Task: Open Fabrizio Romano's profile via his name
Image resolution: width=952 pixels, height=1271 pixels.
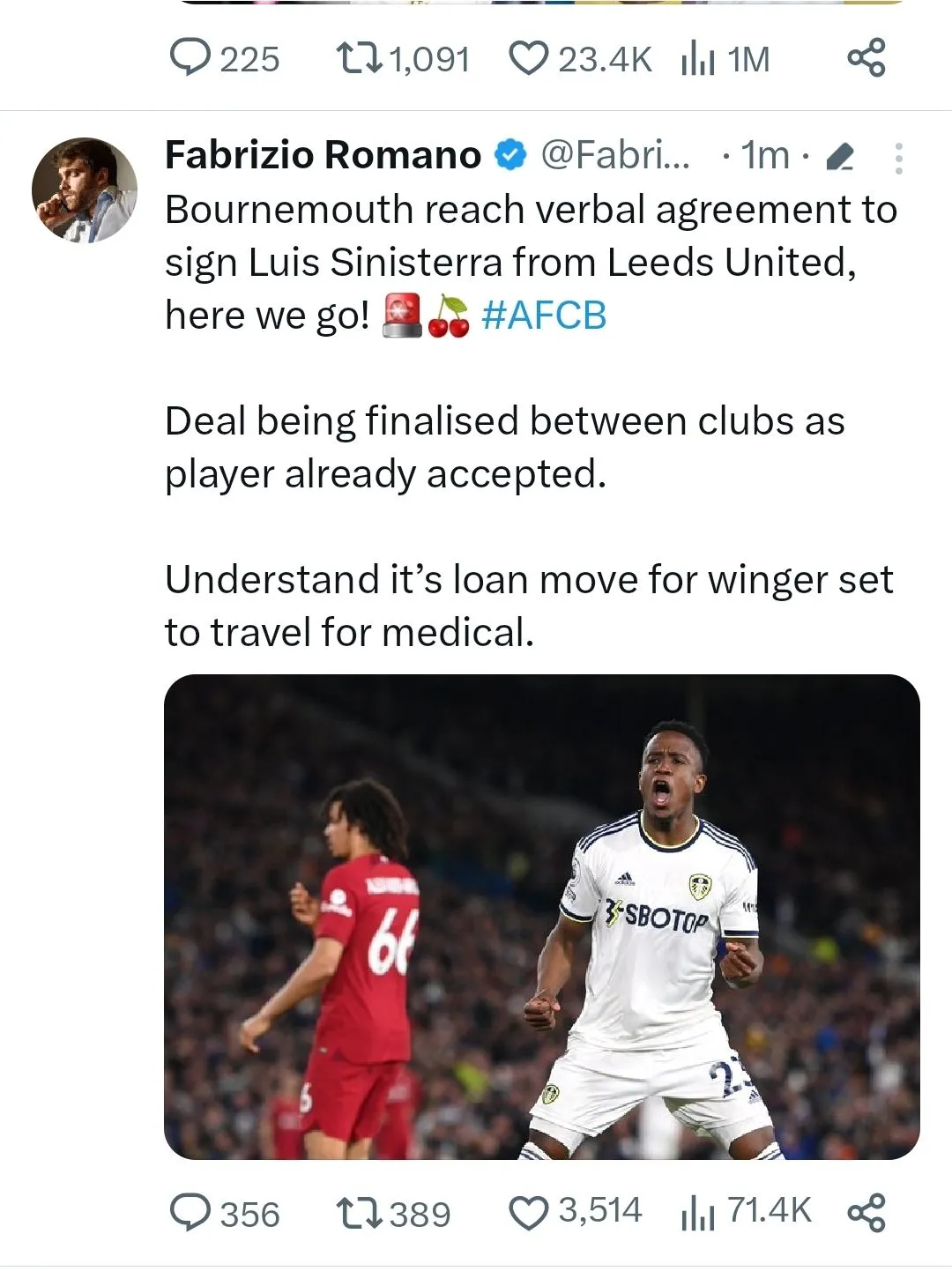Action: pos(323,155)
